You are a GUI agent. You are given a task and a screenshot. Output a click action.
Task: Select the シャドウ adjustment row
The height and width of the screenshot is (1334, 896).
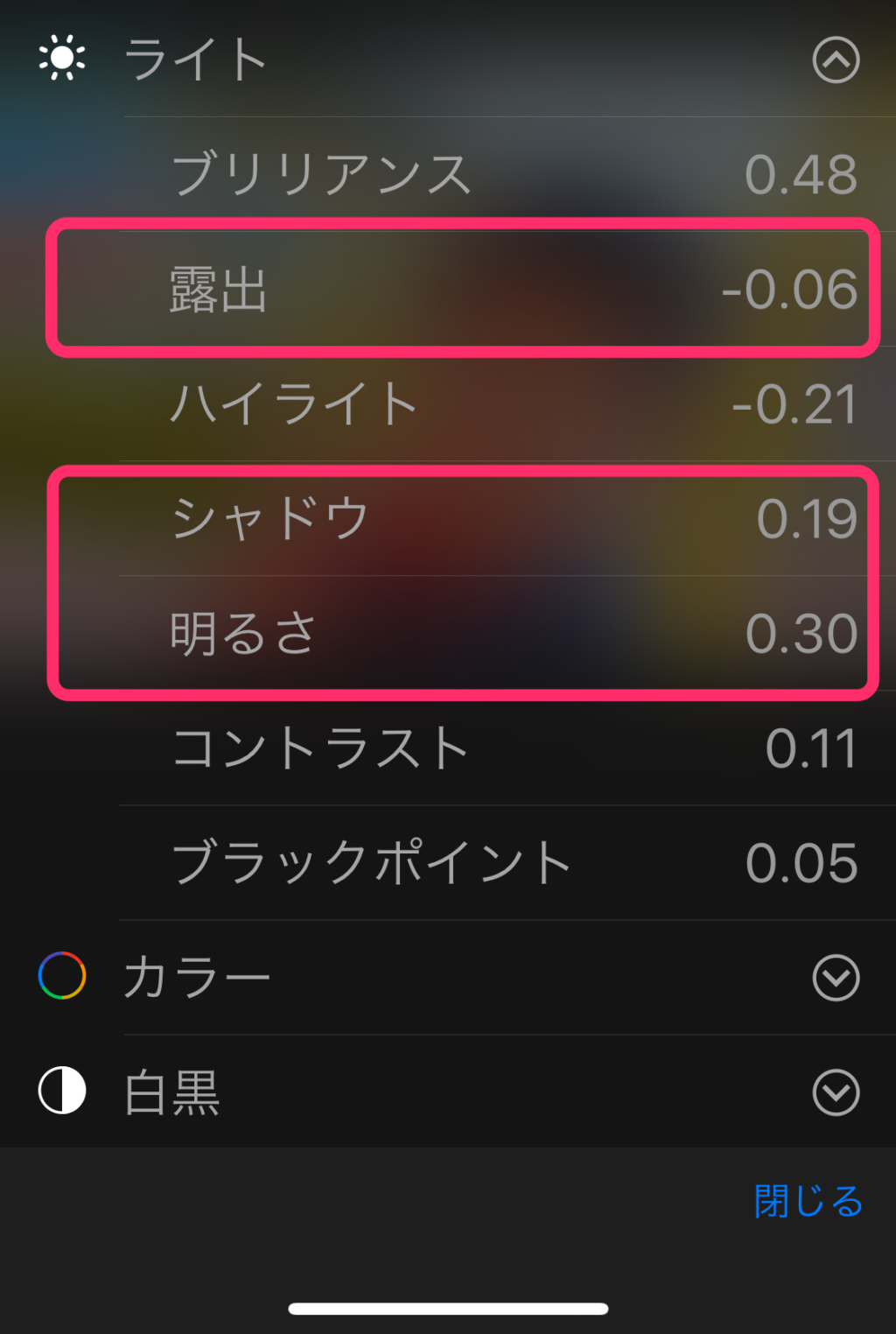click(x=507, y=518)
